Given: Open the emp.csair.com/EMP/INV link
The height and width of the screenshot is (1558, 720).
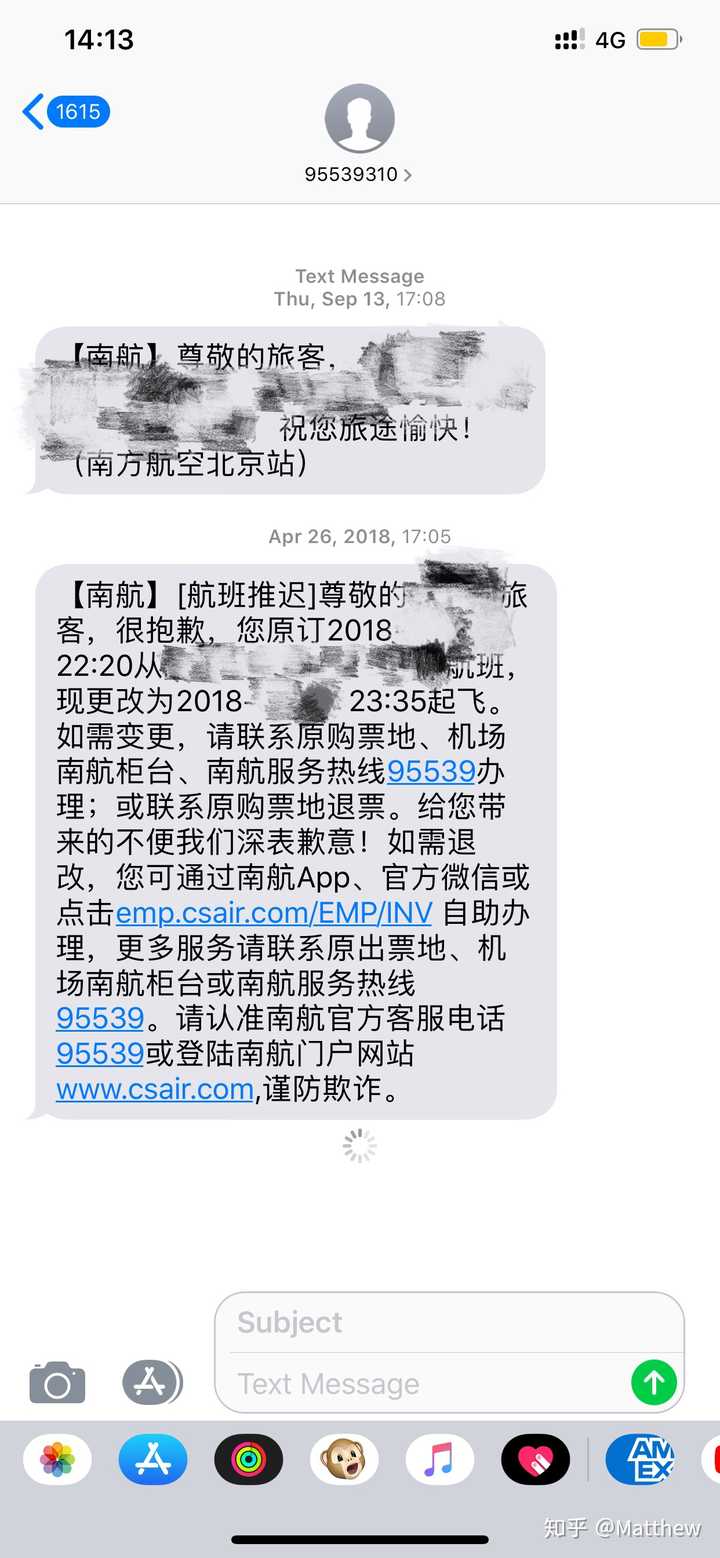Looking at the screenshot, I should [x=274, y=913].
